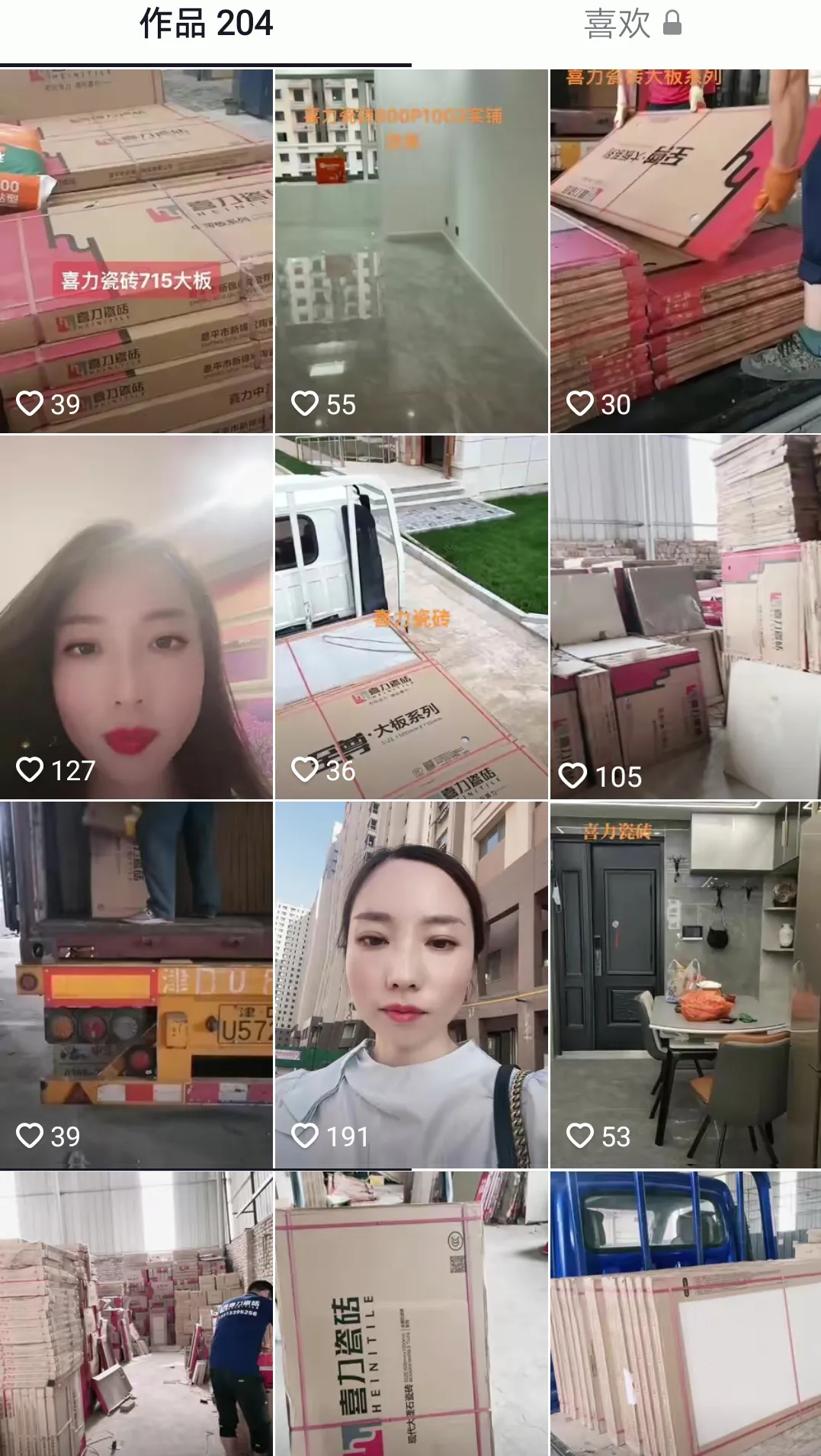Open the dining room video with 53 likes
The height and width of the screenshot is (1456, 821).
click(x=685, y=984)
